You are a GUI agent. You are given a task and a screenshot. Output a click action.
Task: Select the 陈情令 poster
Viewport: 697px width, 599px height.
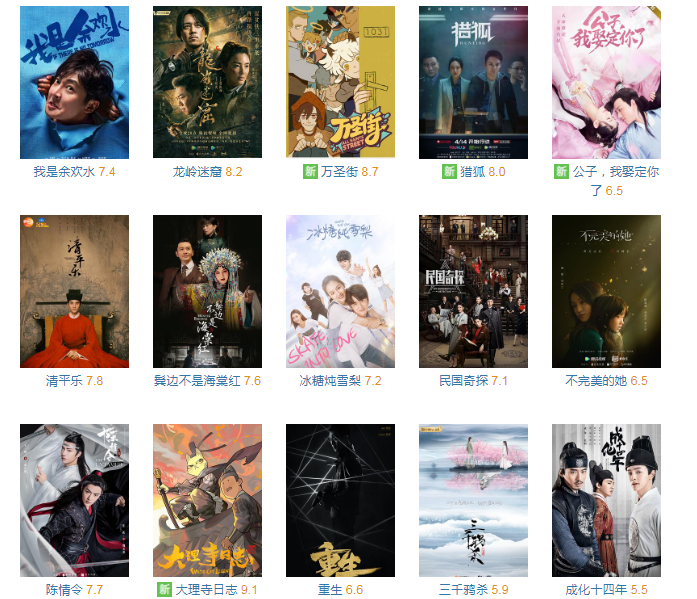click(x=74, y=500)
